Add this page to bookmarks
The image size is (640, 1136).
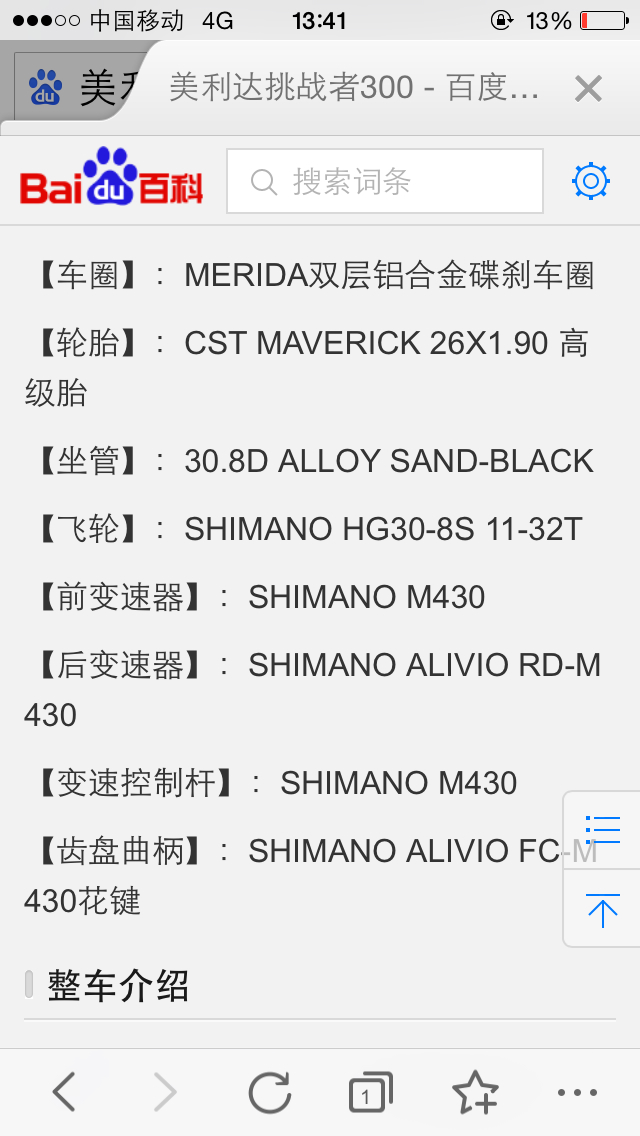point(475,1092)
